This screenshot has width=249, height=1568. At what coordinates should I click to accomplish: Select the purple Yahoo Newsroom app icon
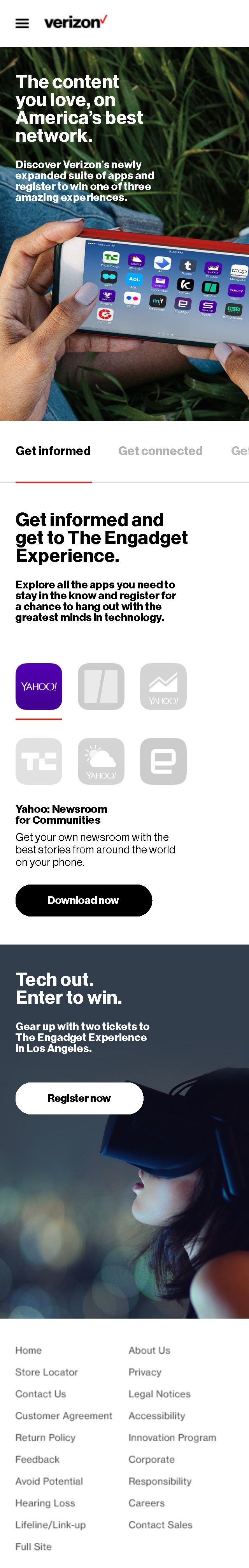pos(39,687)
